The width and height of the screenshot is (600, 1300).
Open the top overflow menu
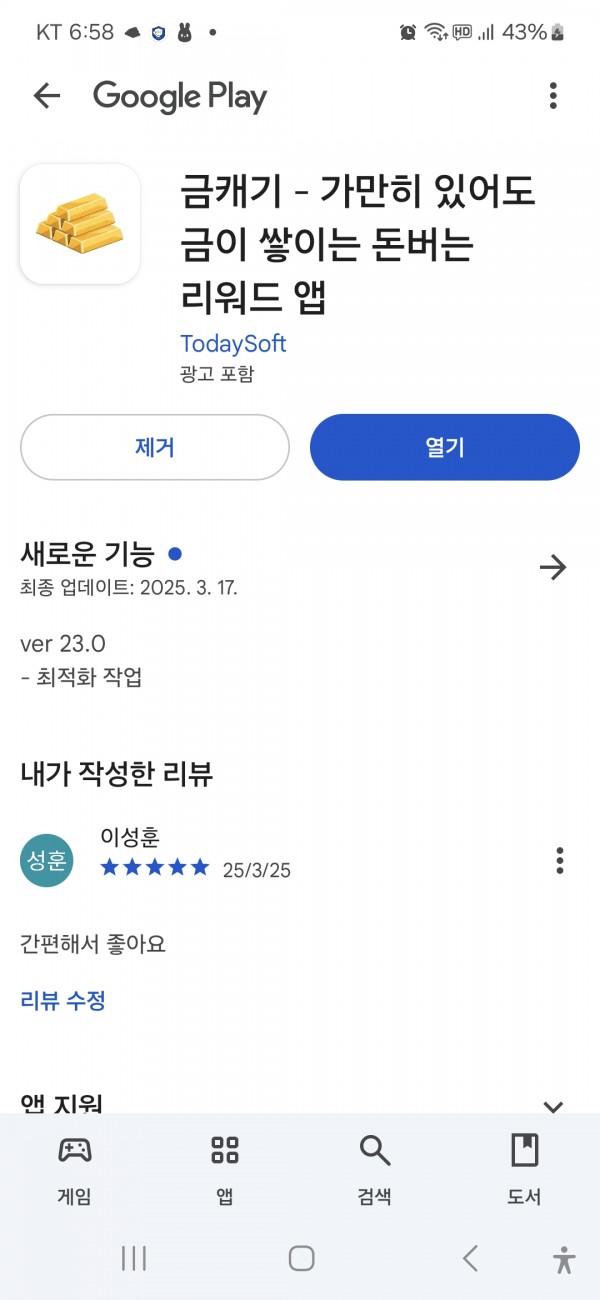(553, 96)
